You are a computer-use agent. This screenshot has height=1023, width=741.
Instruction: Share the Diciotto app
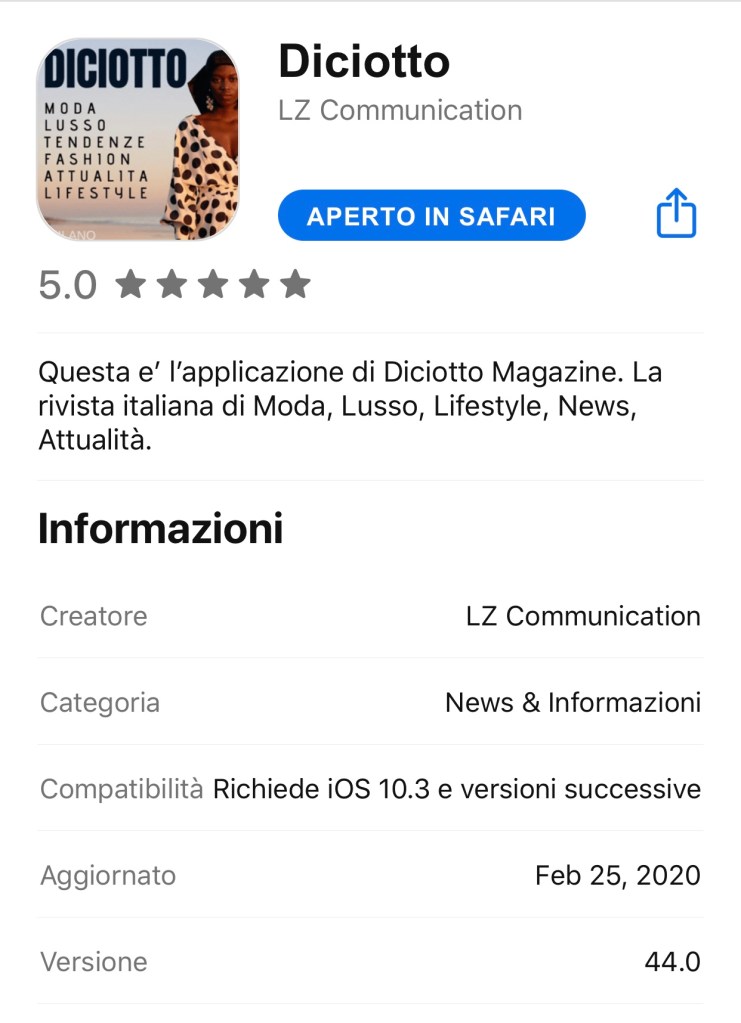(x=675, y=213)
